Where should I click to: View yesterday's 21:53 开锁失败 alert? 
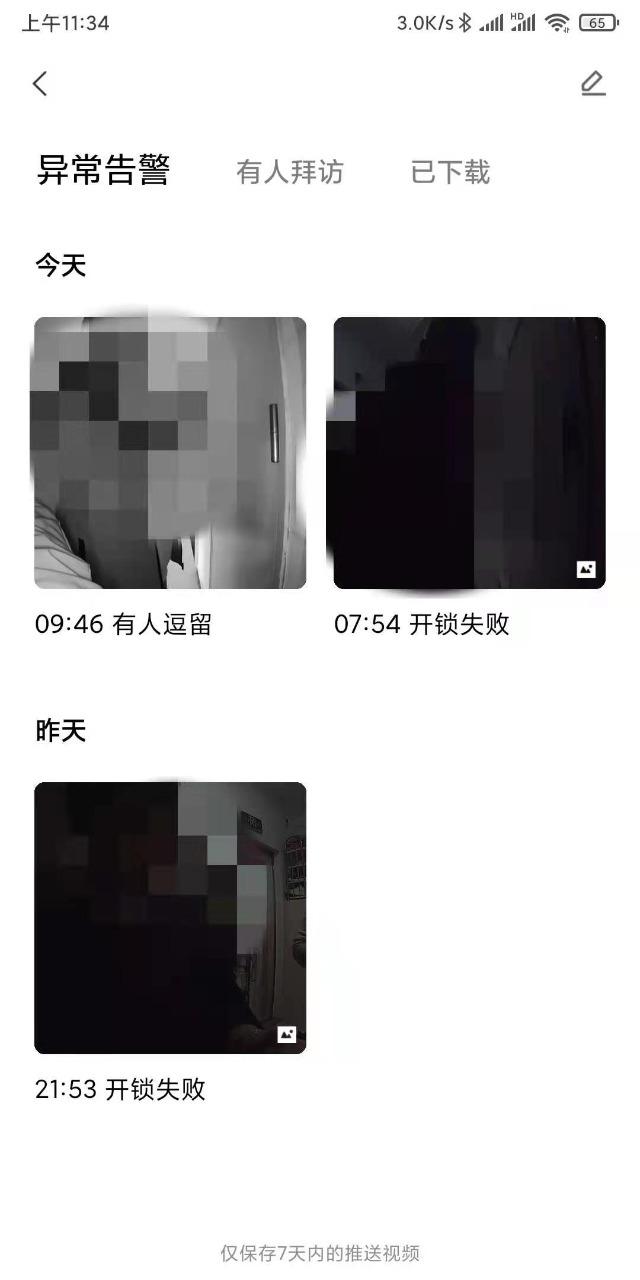pos(170,918)
